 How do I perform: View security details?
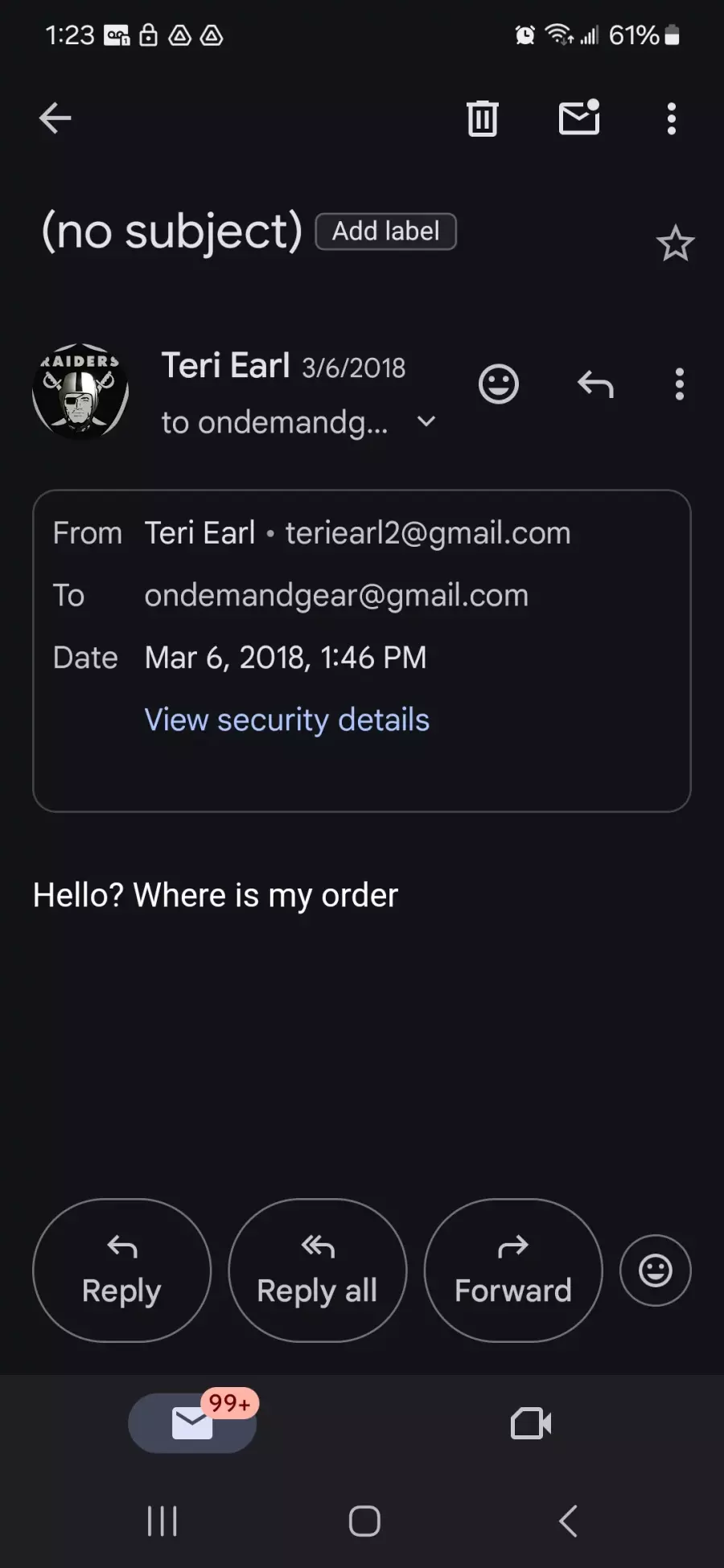click(x=287, y=720)
